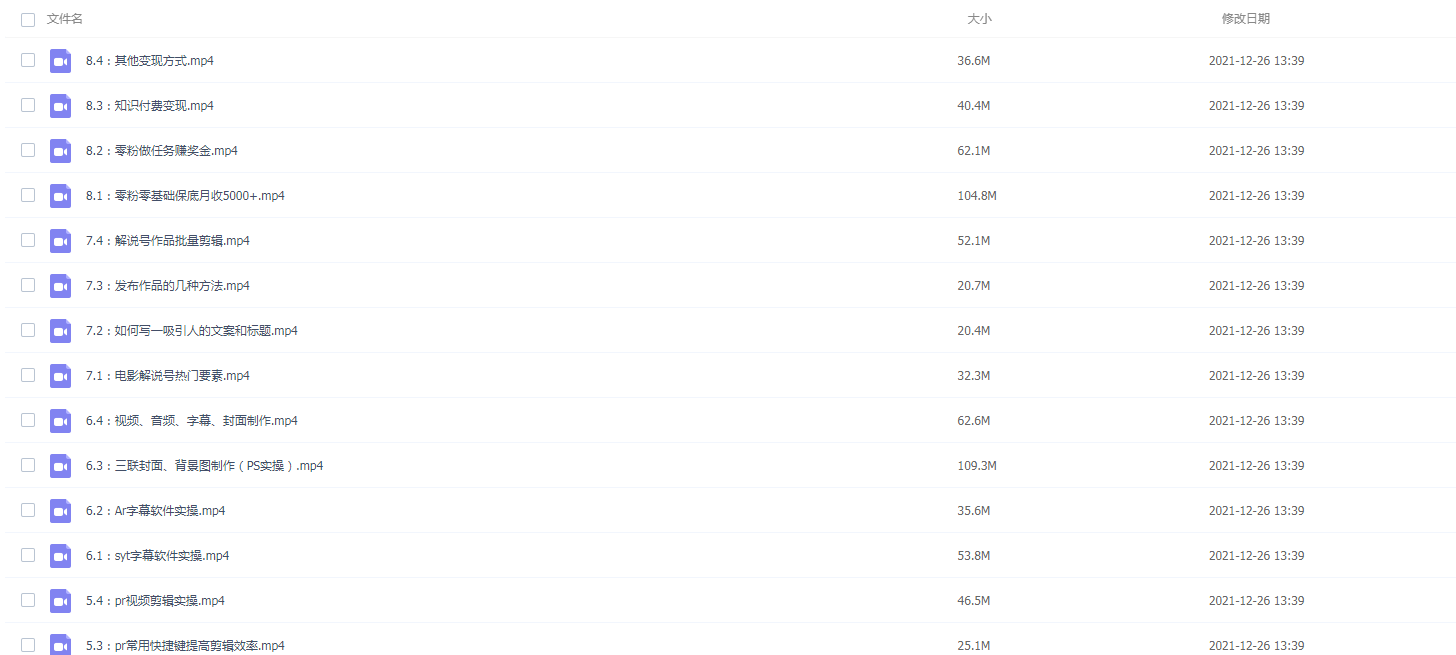Open 6.4：视频、音频、字幕、封面制作.mp4
1456x655 pixels.
[191, 421]
